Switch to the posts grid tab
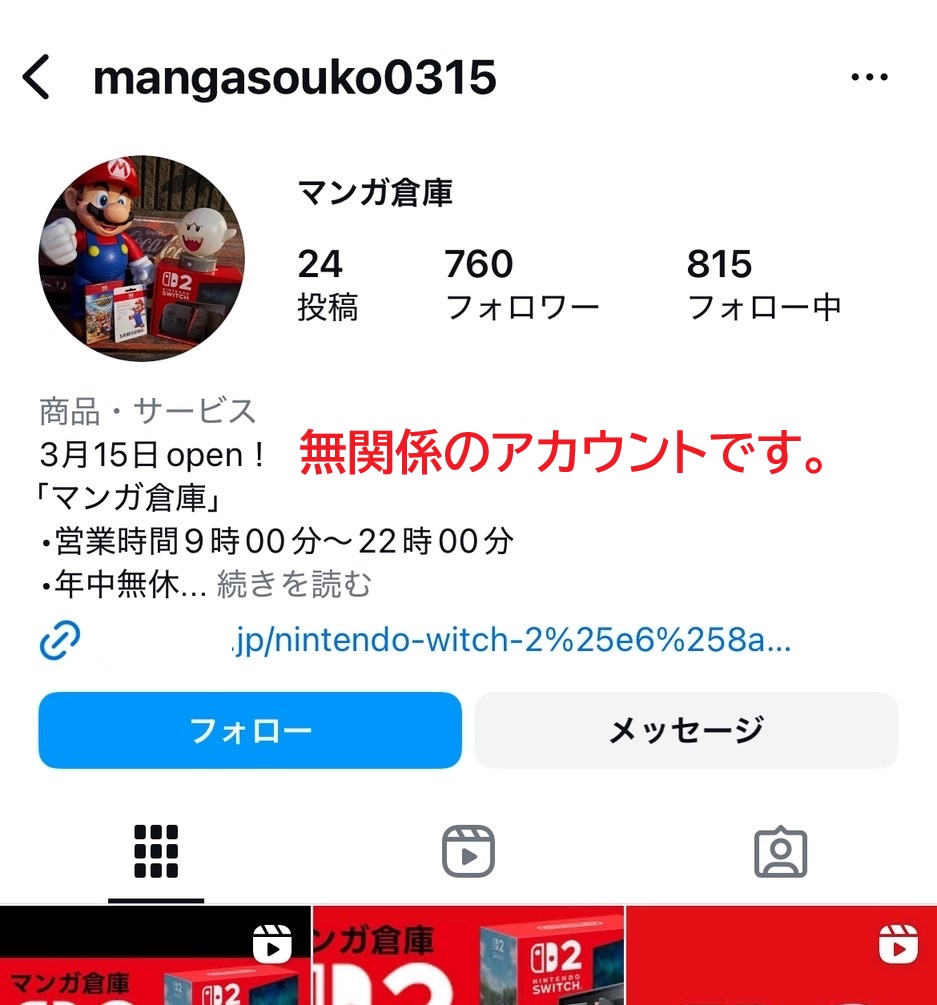This screenshot has height=1005, width=937. coord(156,852)
